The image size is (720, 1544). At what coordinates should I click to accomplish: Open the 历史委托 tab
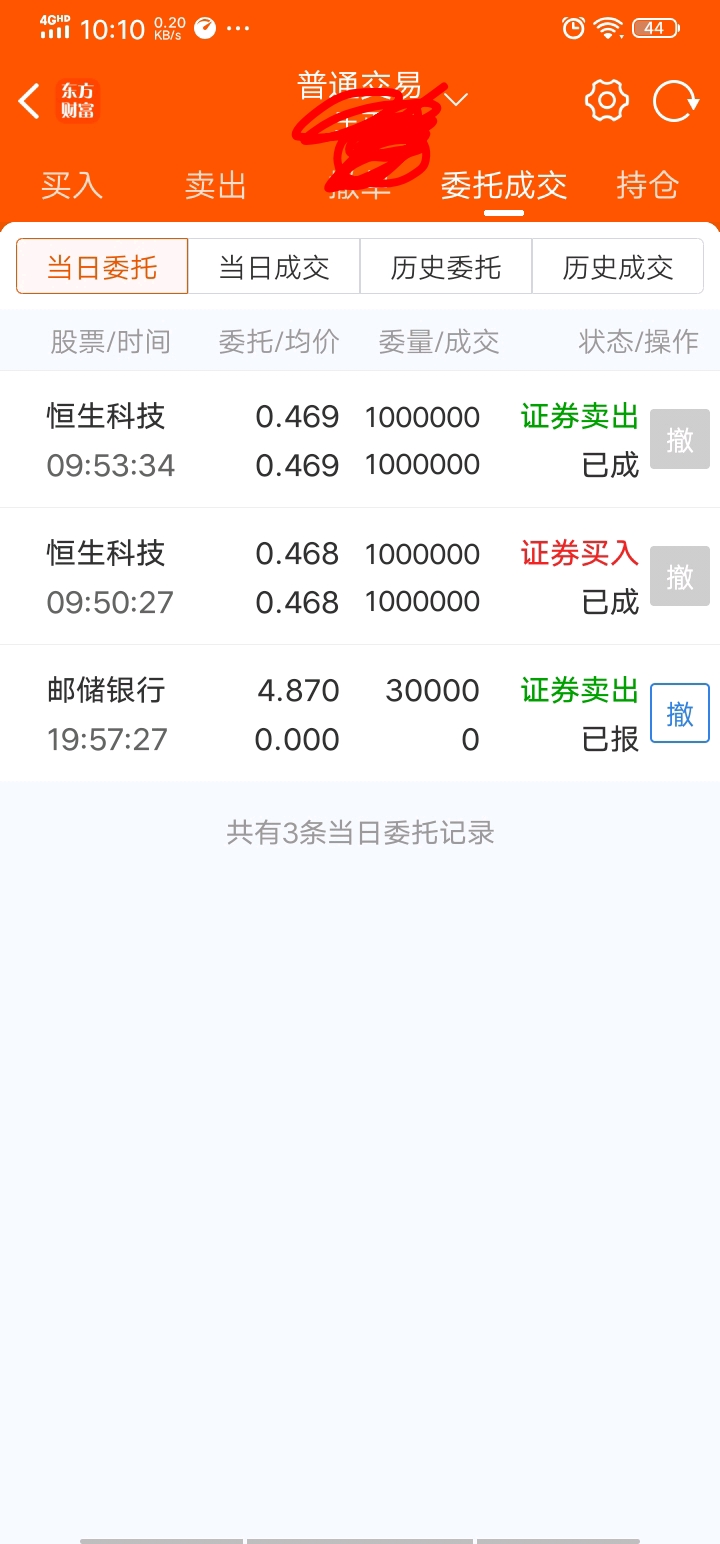point(446,266)
